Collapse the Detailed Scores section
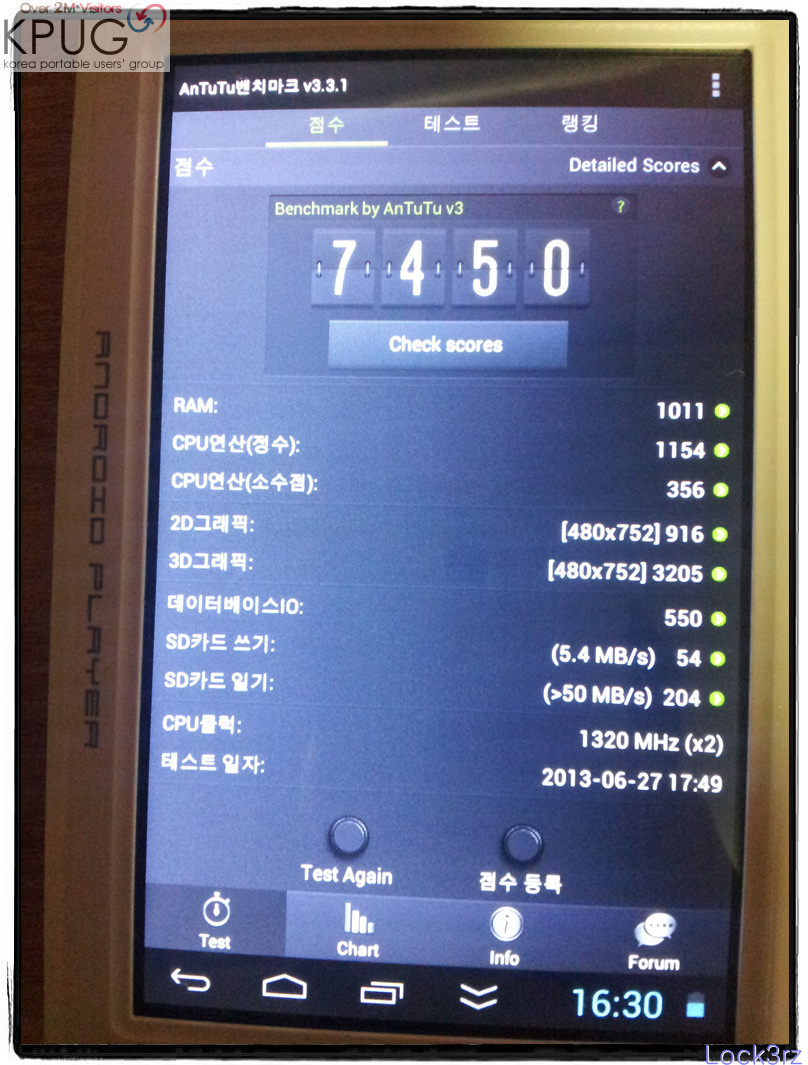This screenshot has width=808, height=1065. tap(718, 167)
